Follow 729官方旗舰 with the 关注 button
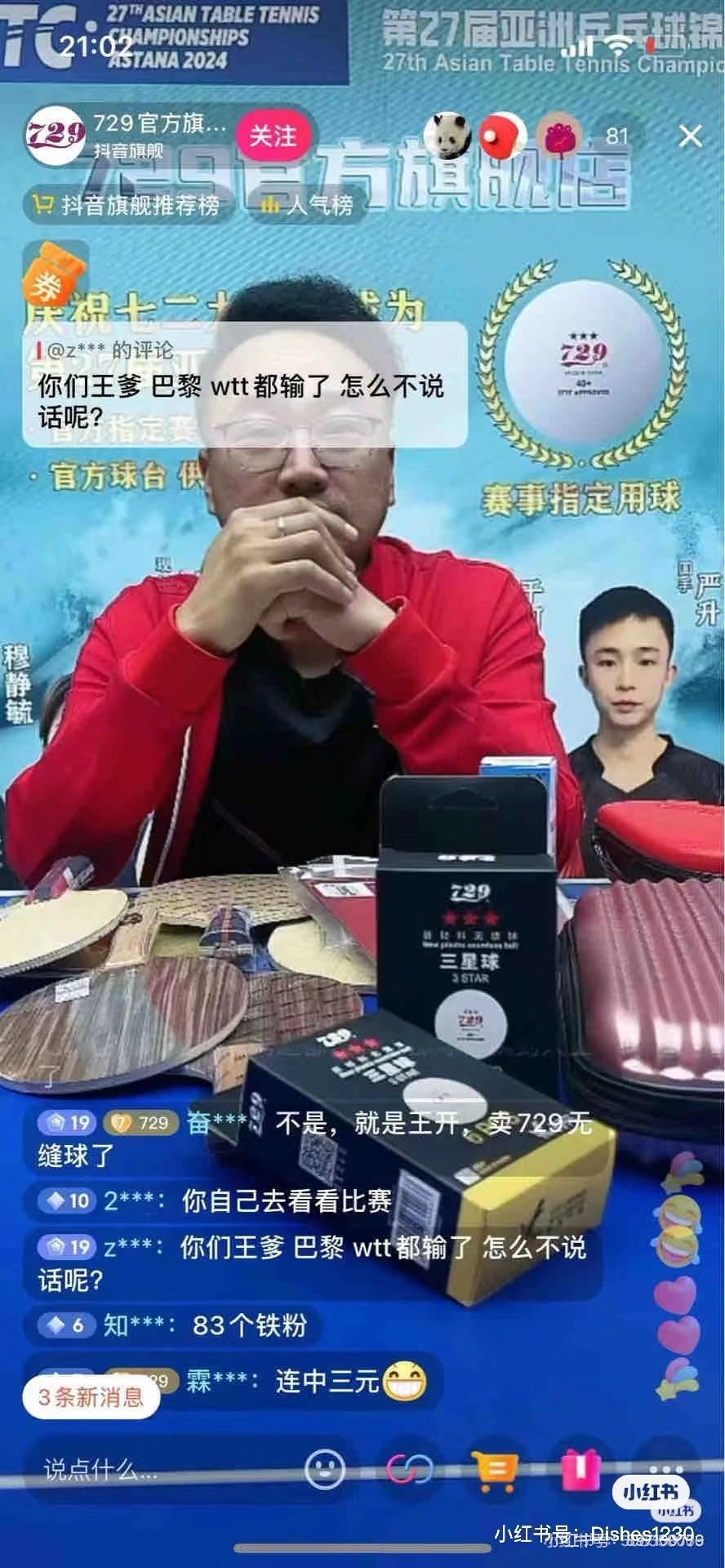 pyautogui.click(x=273, y=136)
